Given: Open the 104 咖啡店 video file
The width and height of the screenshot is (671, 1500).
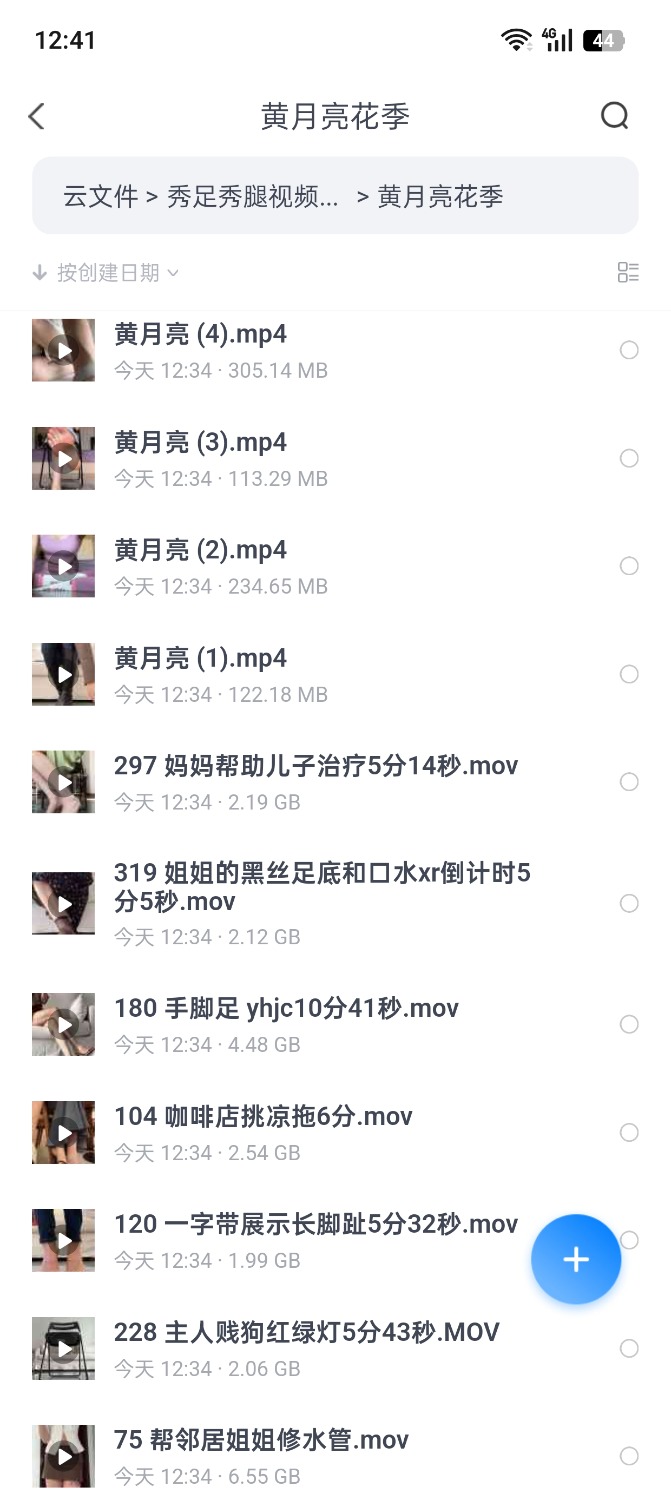Looking at the screenshot, I should [263, 1132].
